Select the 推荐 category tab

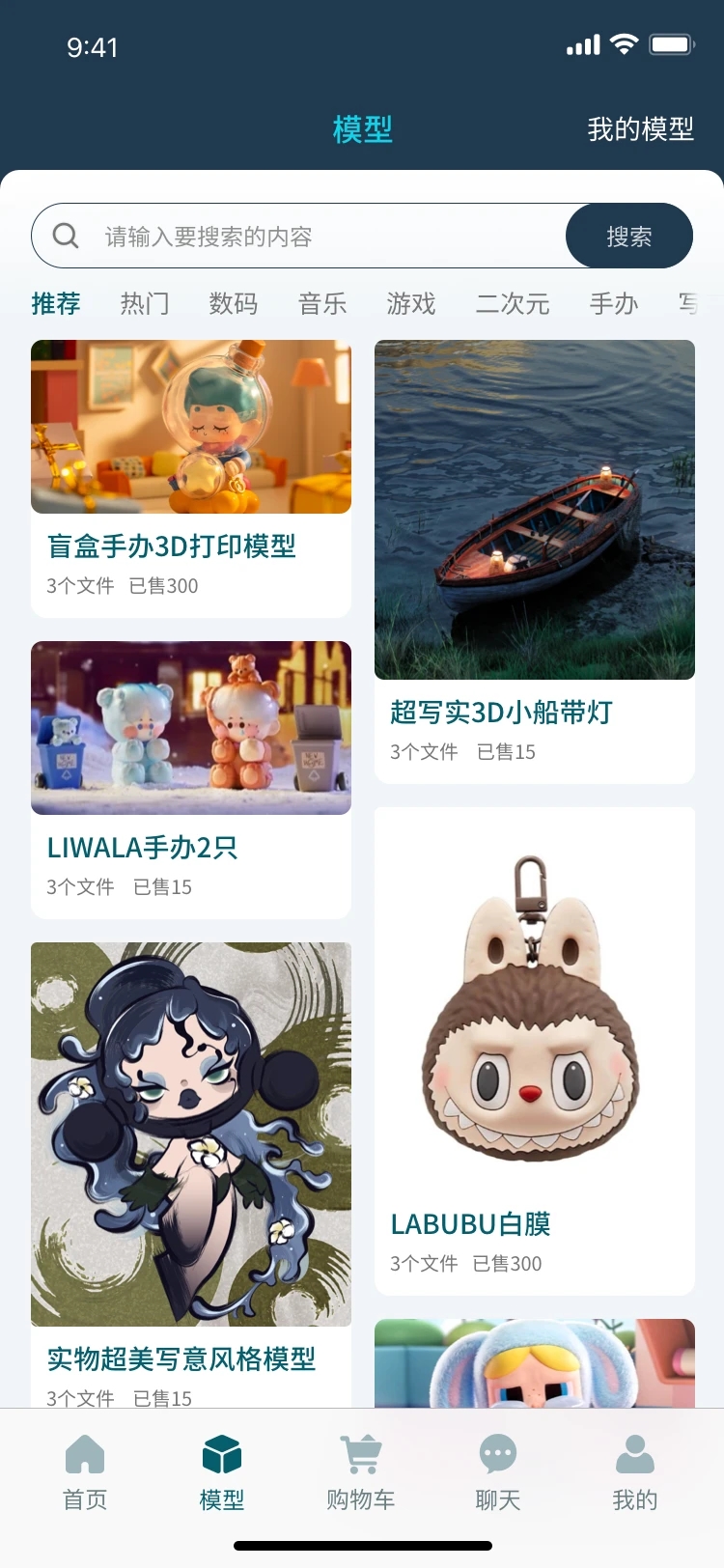tap(56, 304)
